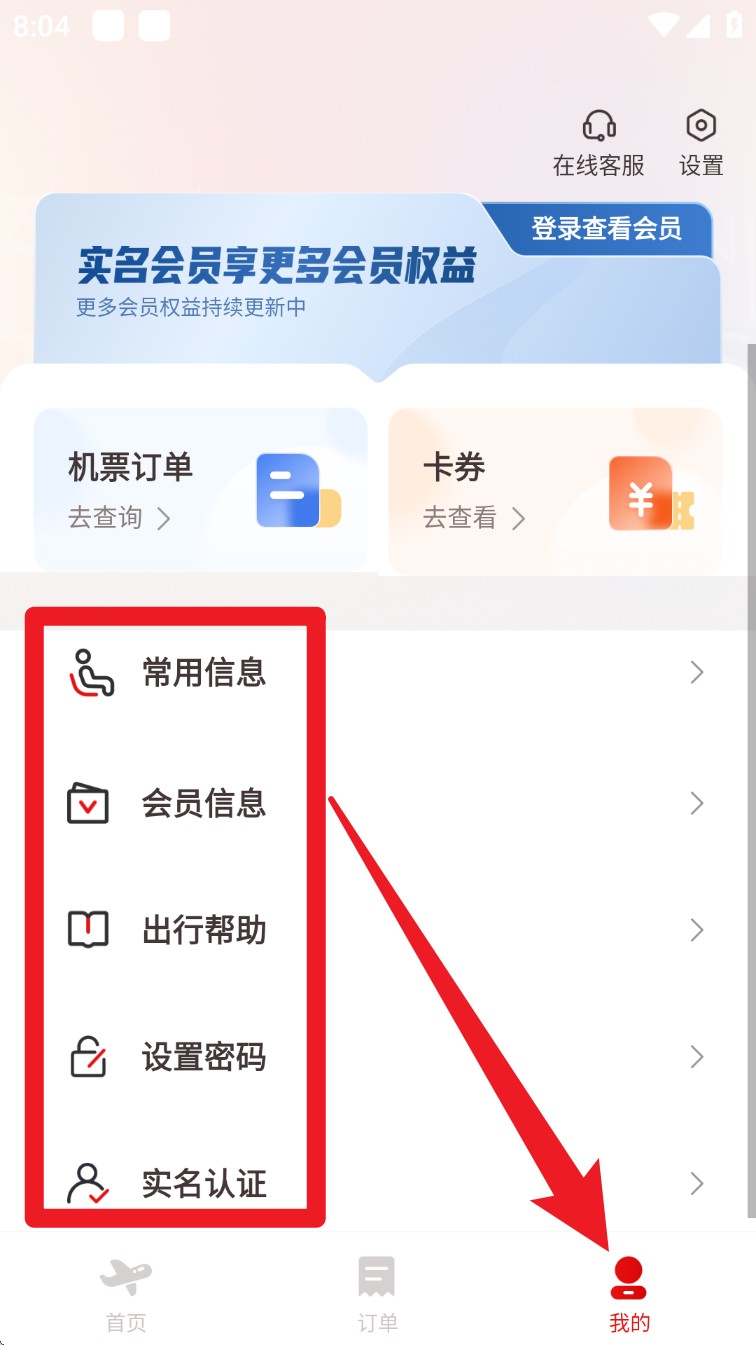This screenshot has width=756, height=1345.
Task: Switch to the 订单 tab
Action: [377, 1295]
